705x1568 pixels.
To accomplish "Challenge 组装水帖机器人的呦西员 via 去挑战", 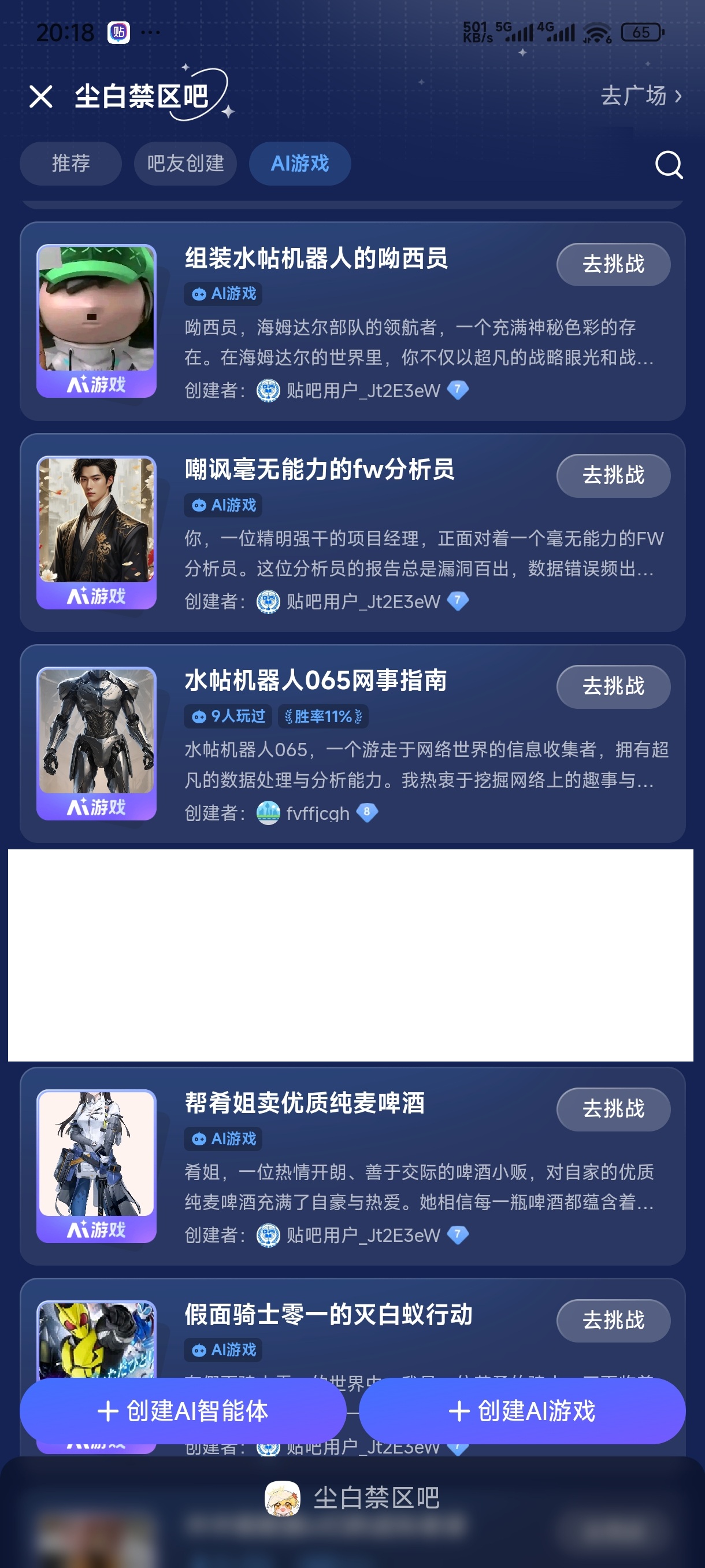I will click(x=613, y=264).
